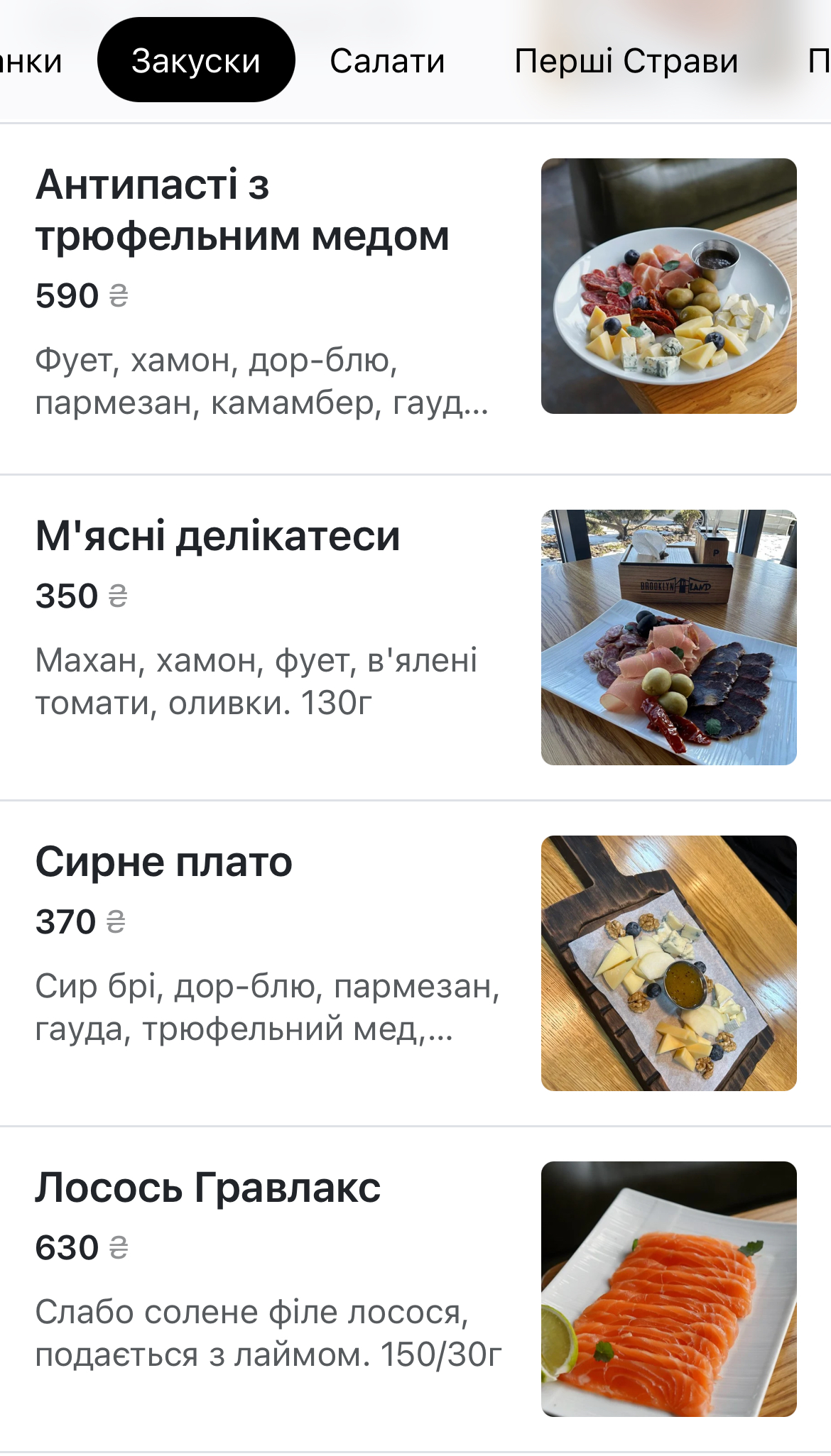Open the Антипасті з трюфельним медом item
831x1456 pixels.
pyautogui.click(x=415, y=299)
